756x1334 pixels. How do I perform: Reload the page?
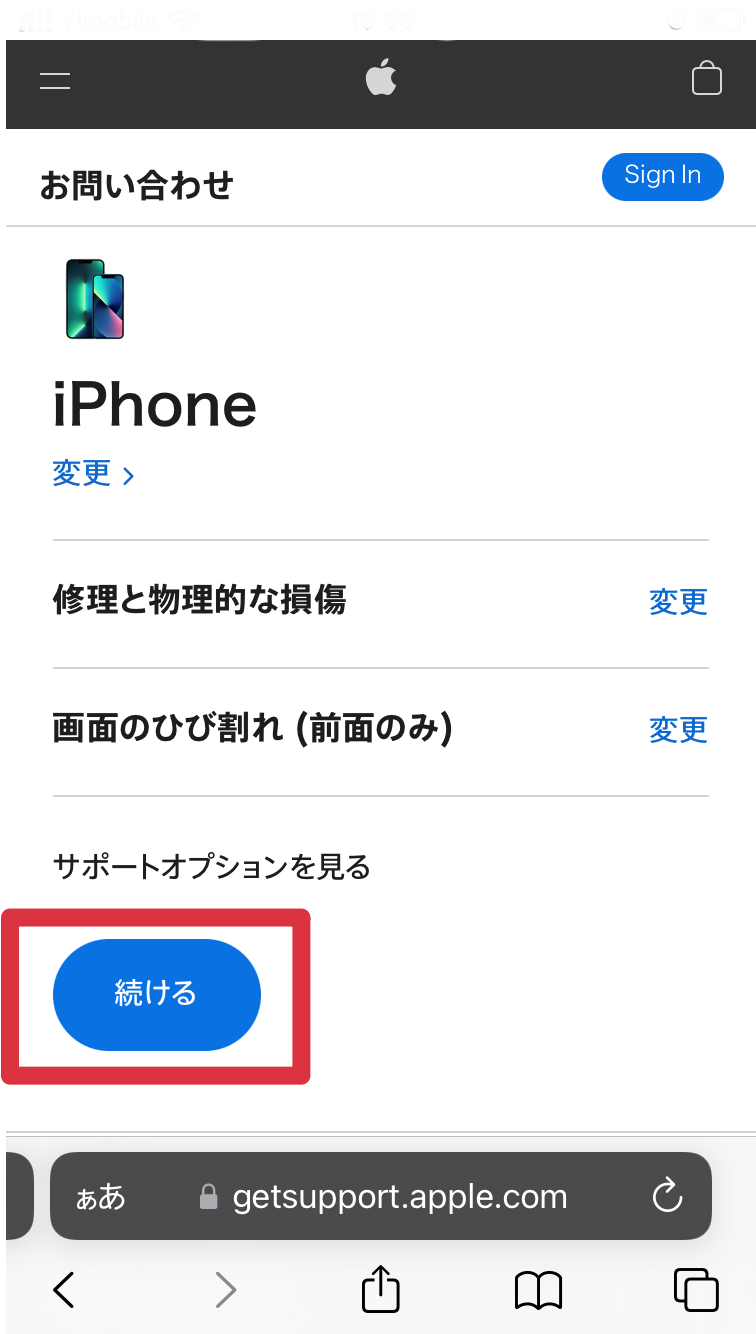(666, 1196)
